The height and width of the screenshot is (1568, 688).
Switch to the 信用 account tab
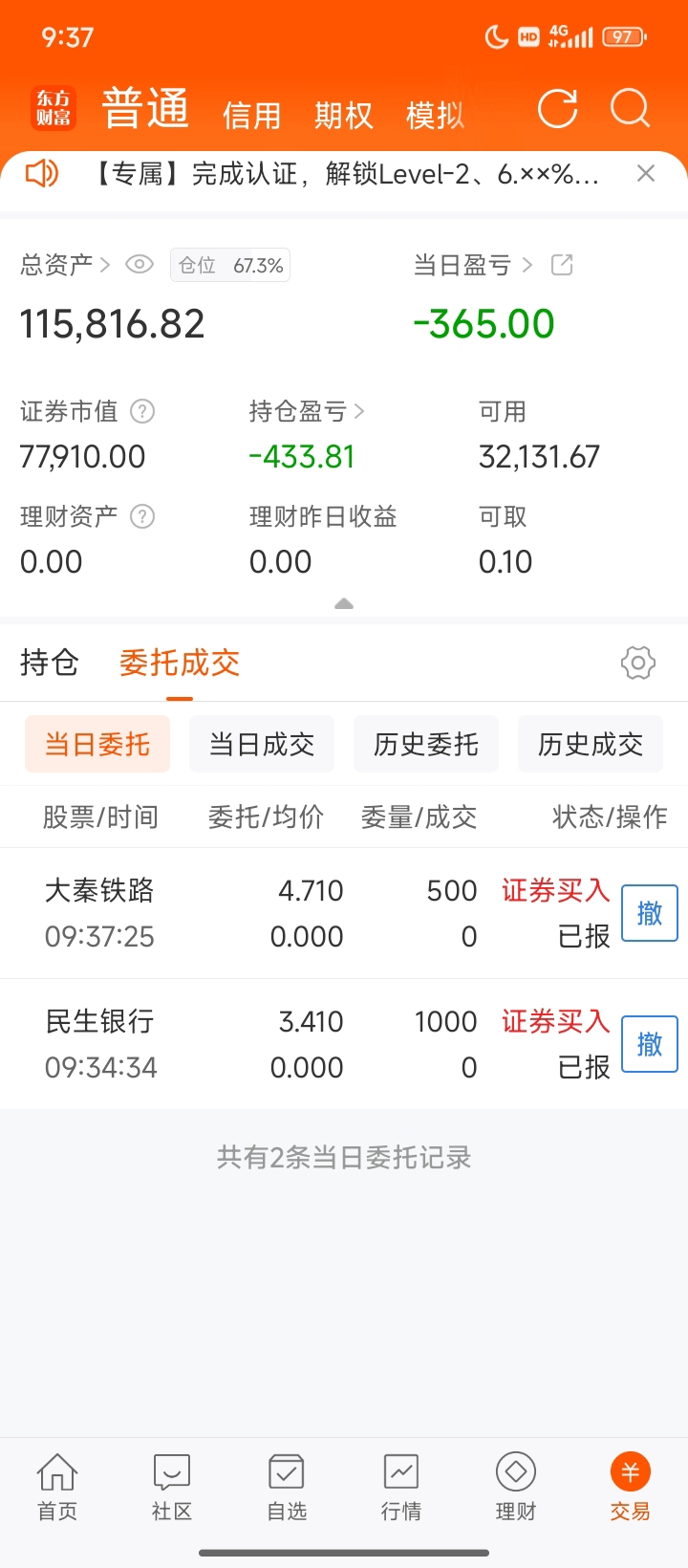coord(251,116)
